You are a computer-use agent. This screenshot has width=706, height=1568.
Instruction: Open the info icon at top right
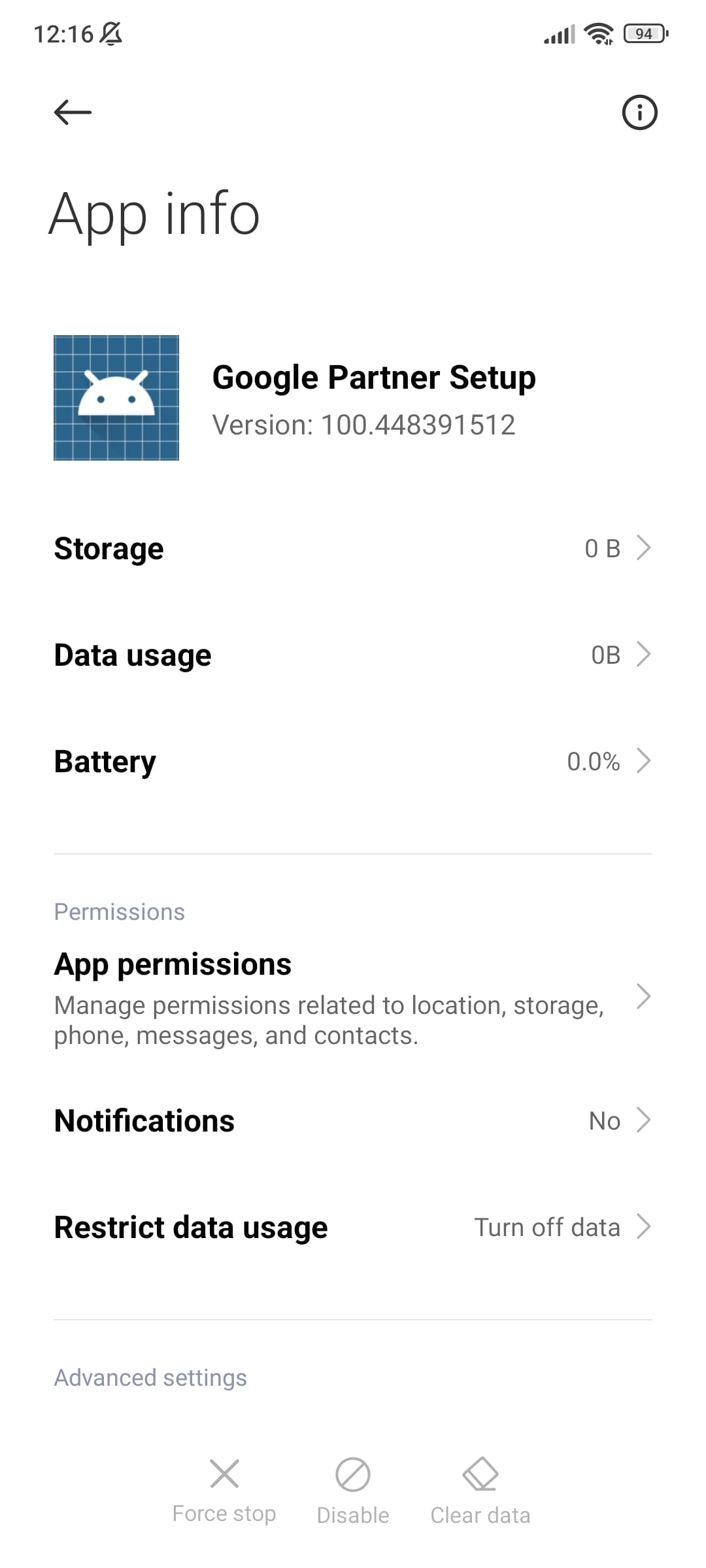(x=639, y=112)
